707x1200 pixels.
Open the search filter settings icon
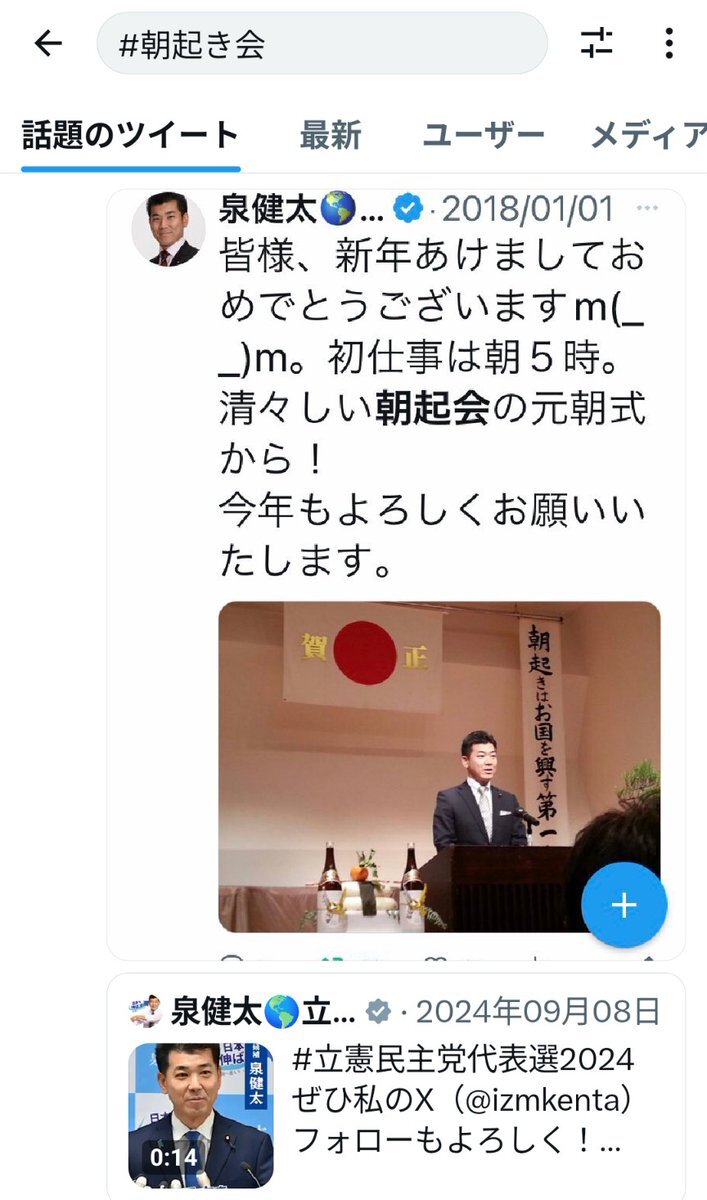point(596,43)
